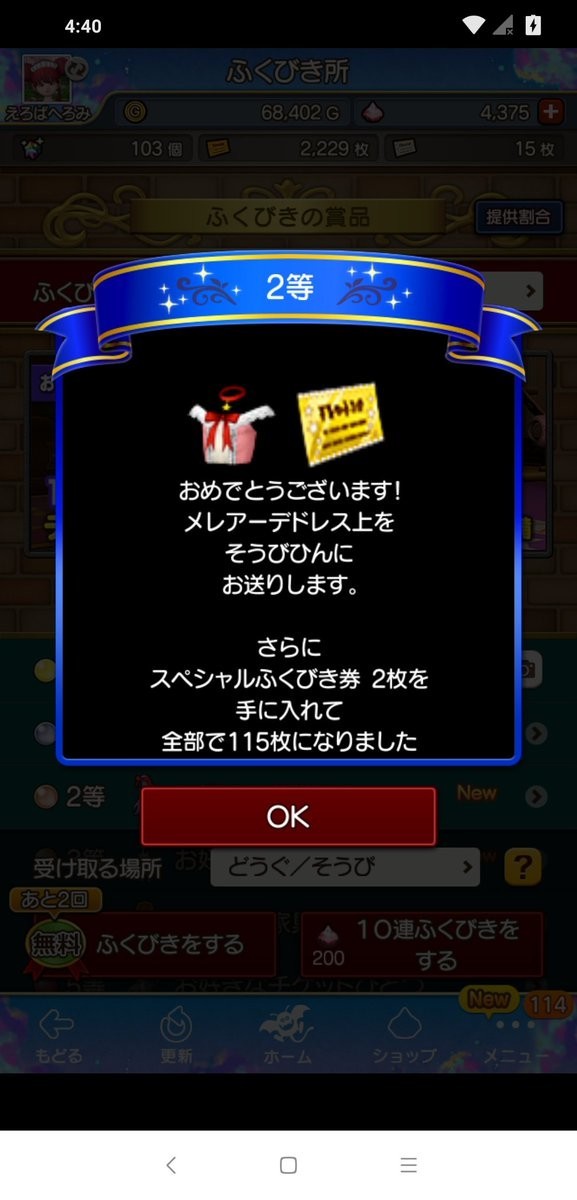The height and width of the screenshot is (1200, 577).
Task: Open the 提供割合 rates button
Action: pos(519,217)
